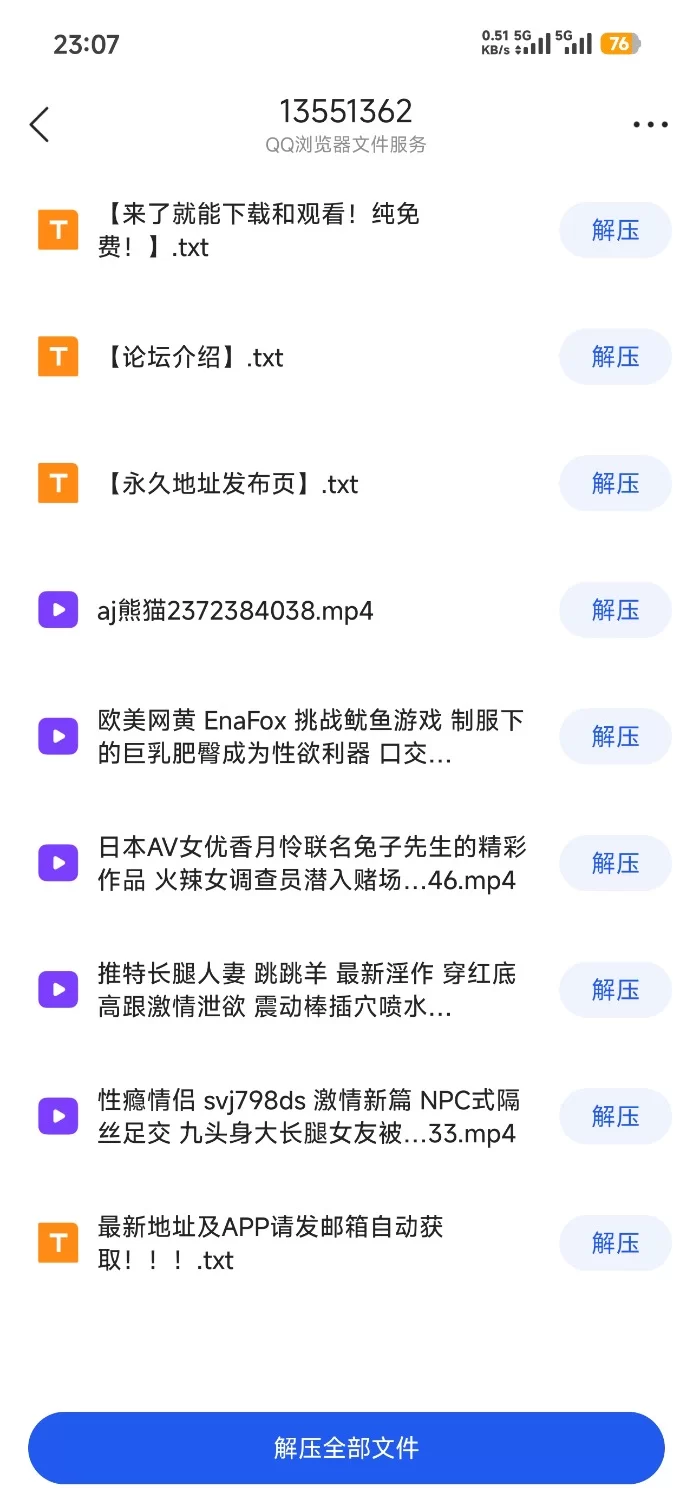Extract the 【来了就能下载和观看！纯免费！】.txt file
Viewport: 693px width, 1500px height.
(x=614, y=230)
